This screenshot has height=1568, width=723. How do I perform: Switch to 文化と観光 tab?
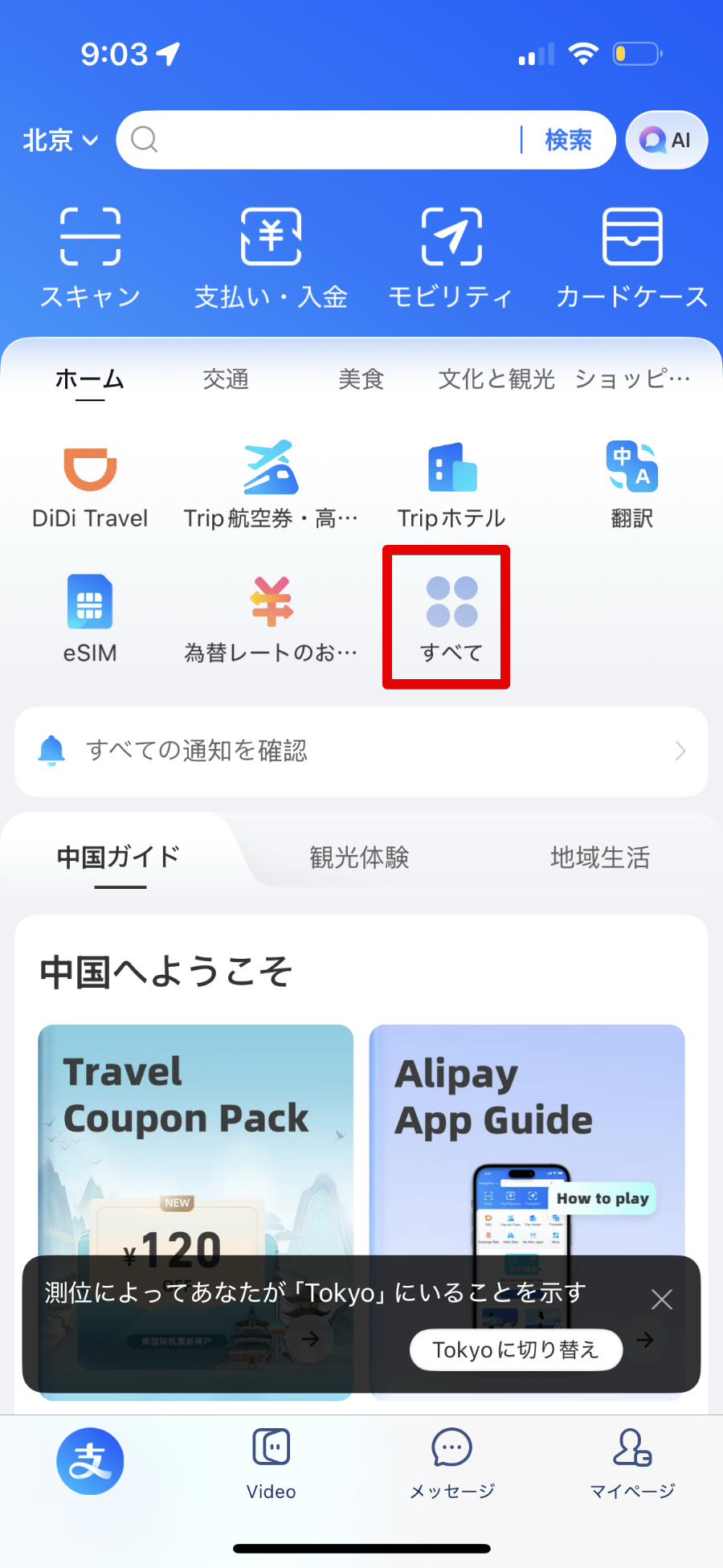[496, 379]
